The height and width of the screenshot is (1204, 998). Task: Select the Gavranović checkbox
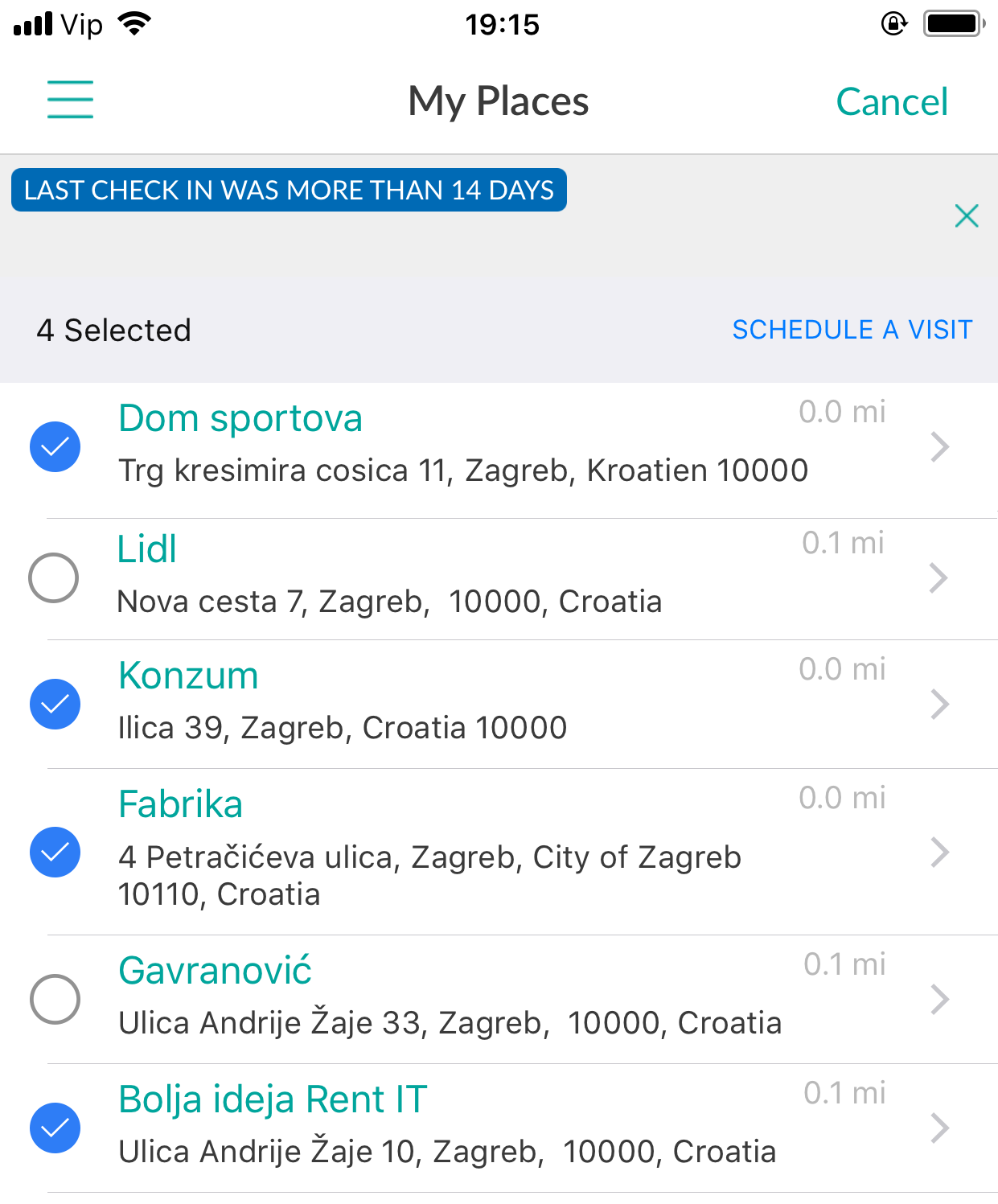click(x=55, y=999)
